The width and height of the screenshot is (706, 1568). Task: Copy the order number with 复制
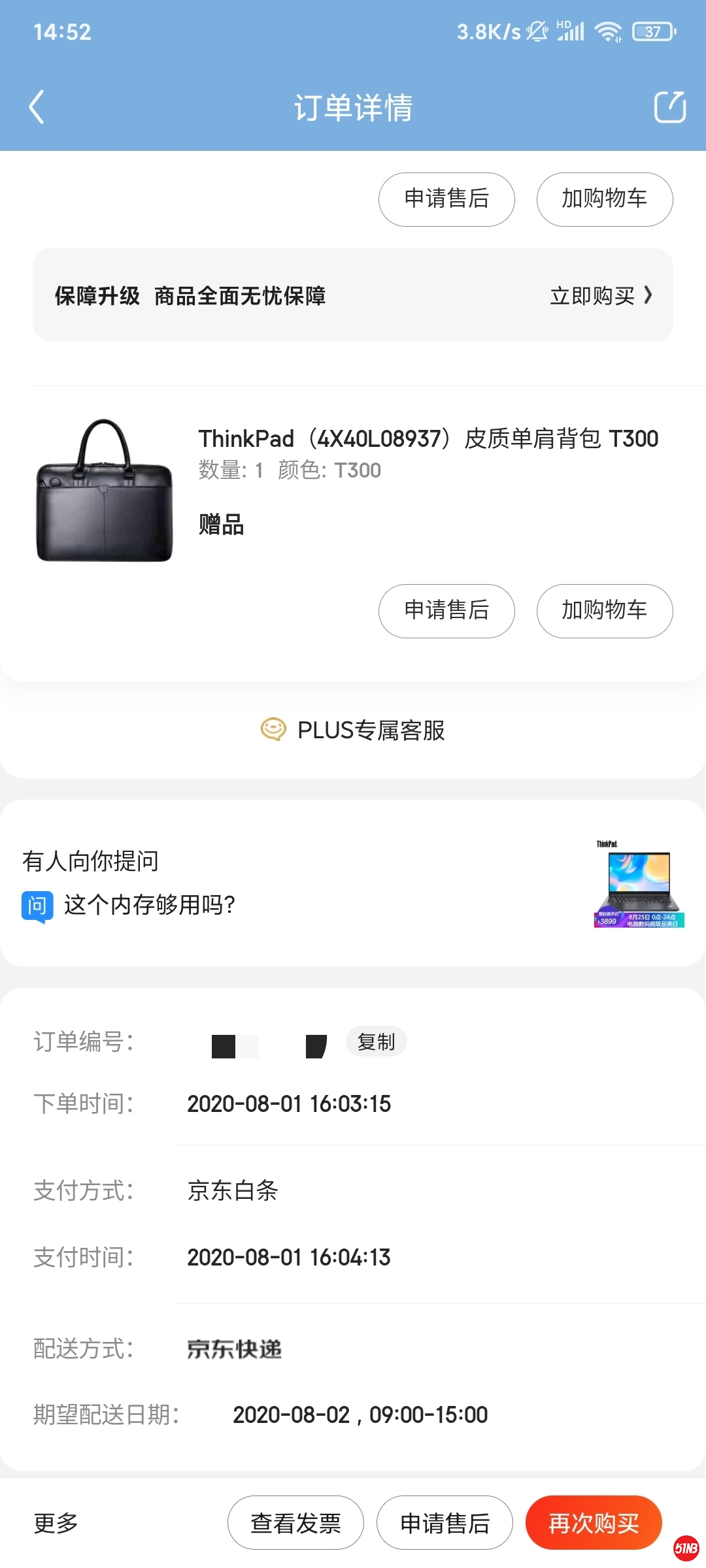[376, 1041]
